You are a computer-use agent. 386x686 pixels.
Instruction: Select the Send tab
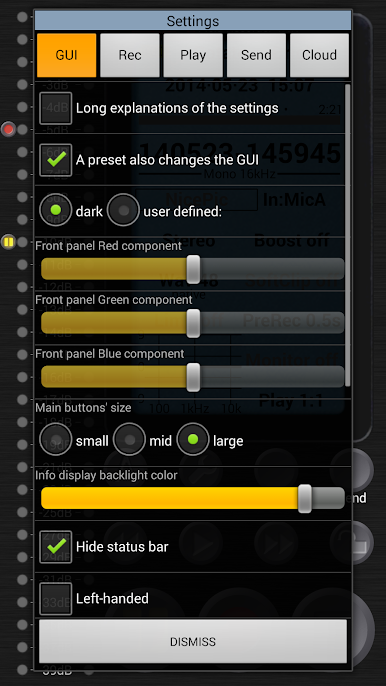[256, 55]
